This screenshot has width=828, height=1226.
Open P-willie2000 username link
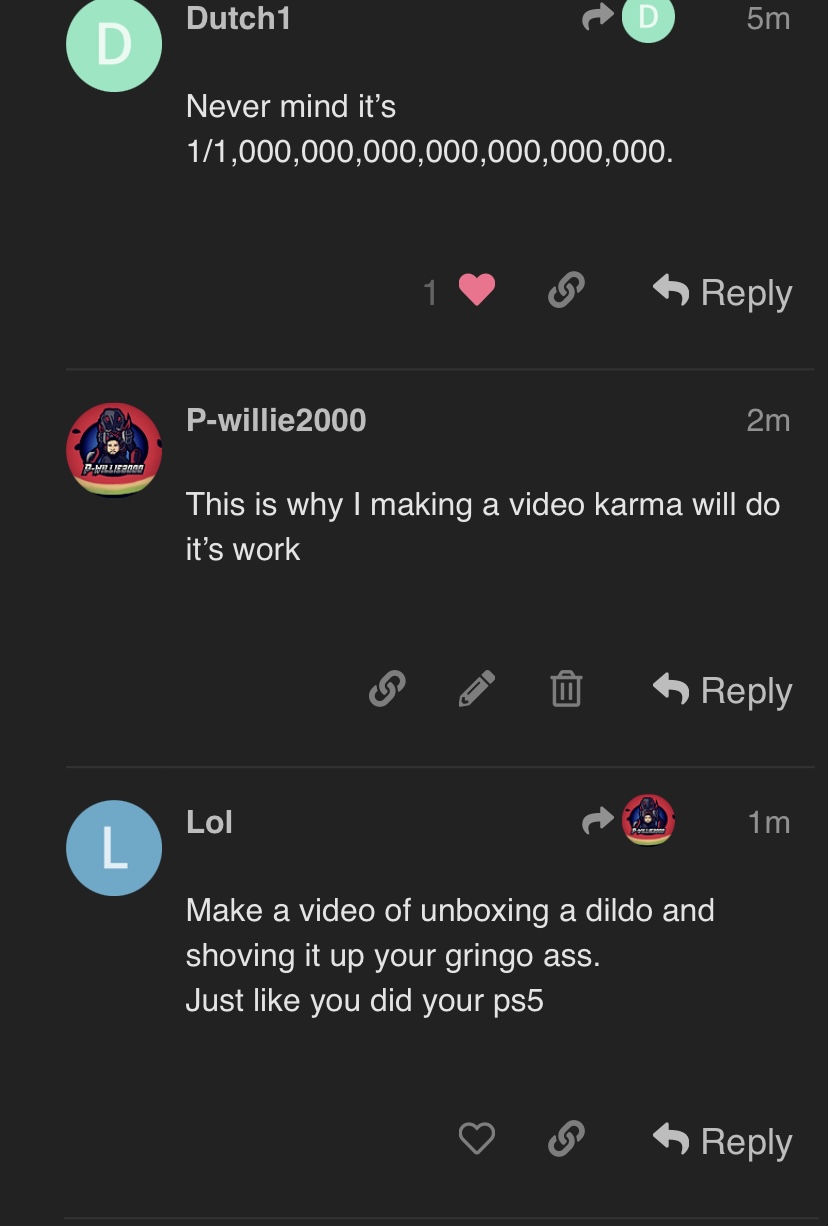276,420
